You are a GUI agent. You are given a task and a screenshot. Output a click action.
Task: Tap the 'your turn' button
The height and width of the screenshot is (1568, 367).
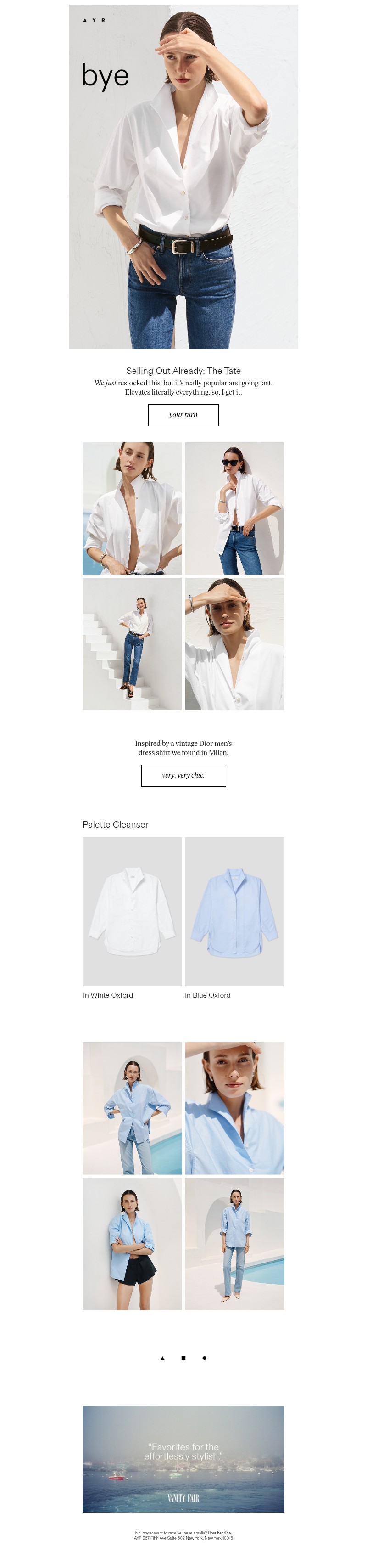[183, 415]
